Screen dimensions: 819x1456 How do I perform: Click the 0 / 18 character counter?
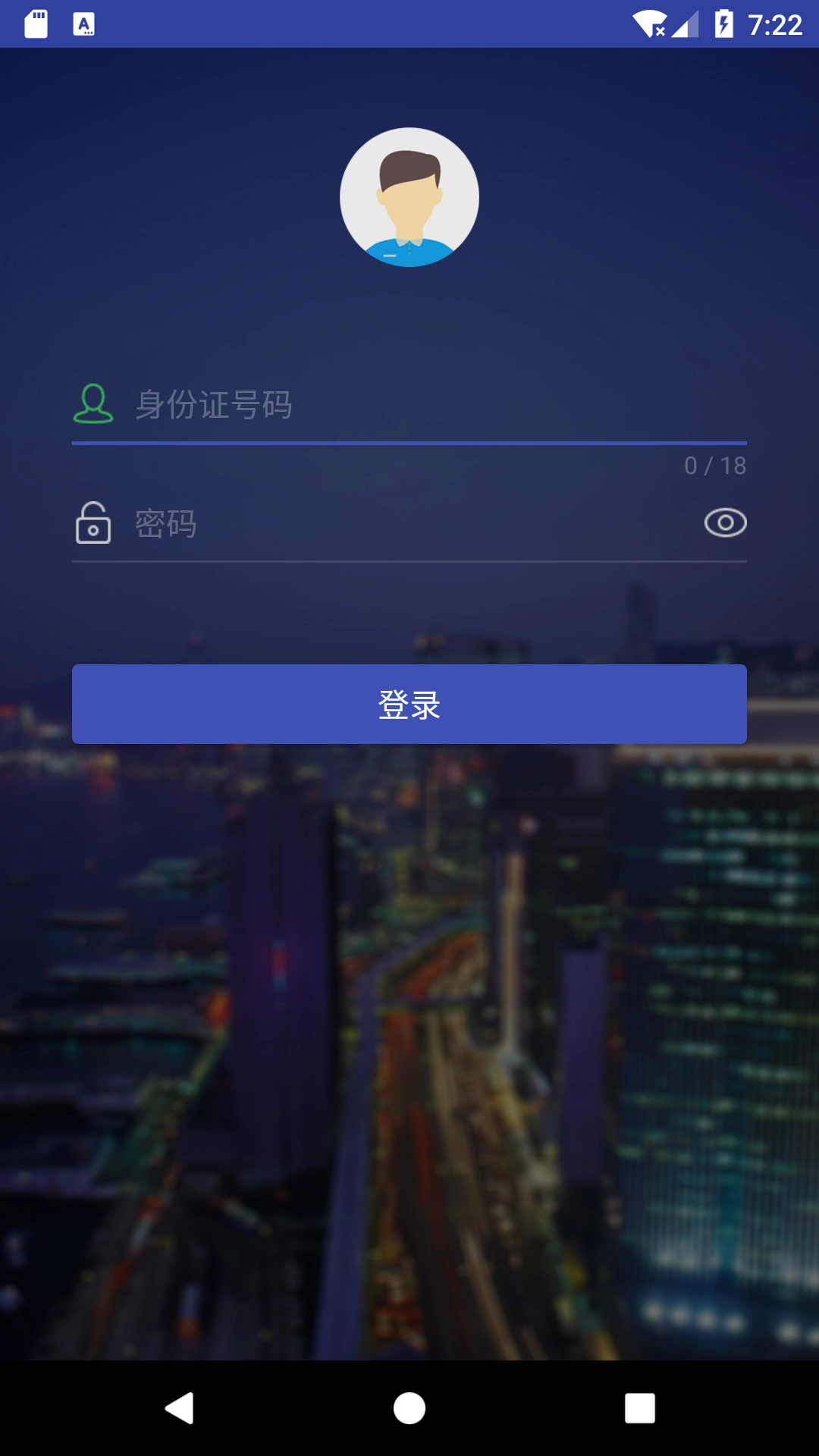[715, 466]
